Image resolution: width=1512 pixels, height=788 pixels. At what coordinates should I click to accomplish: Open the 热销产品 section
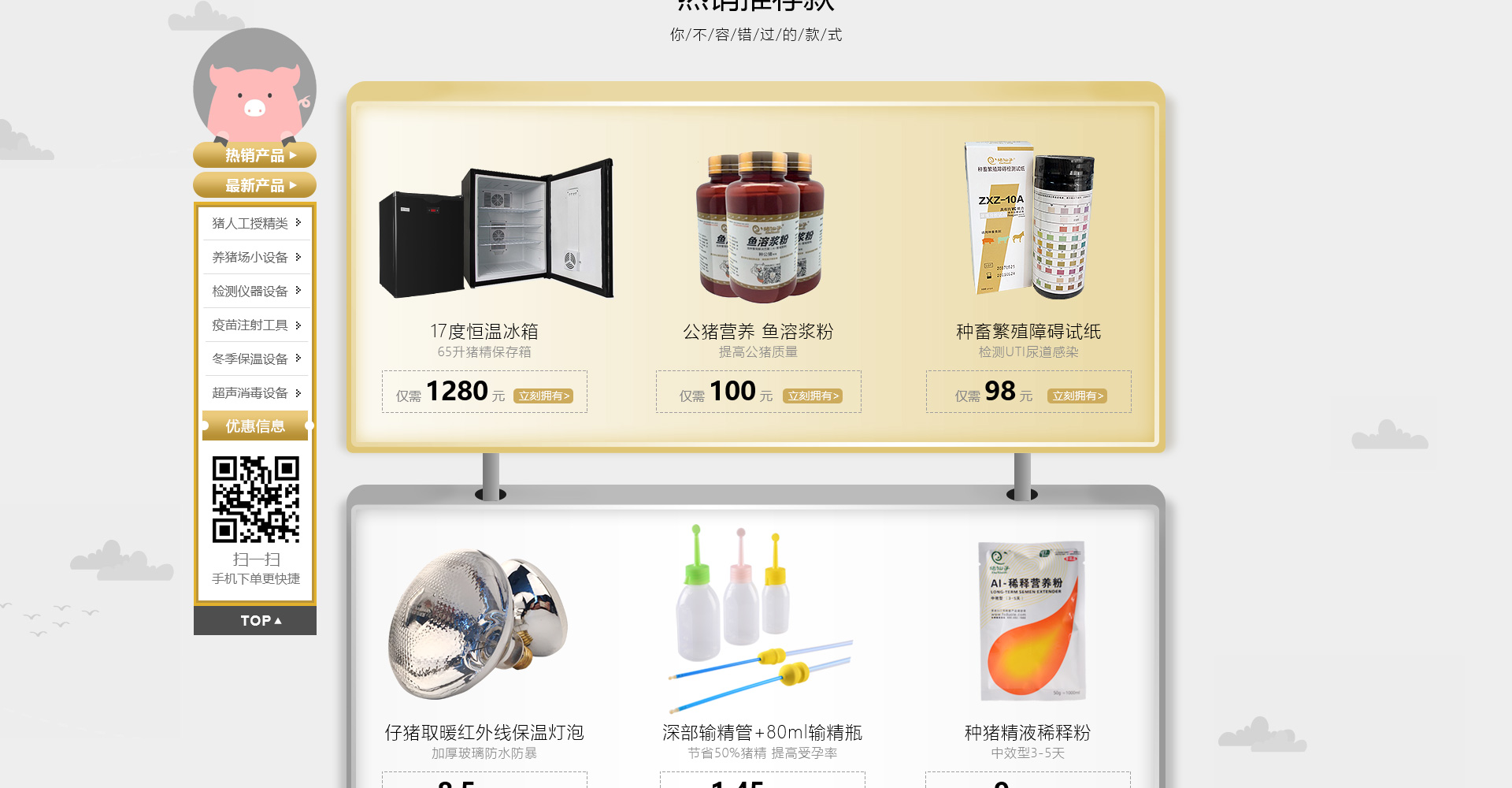pyautogui.click(x=254, y=155)
